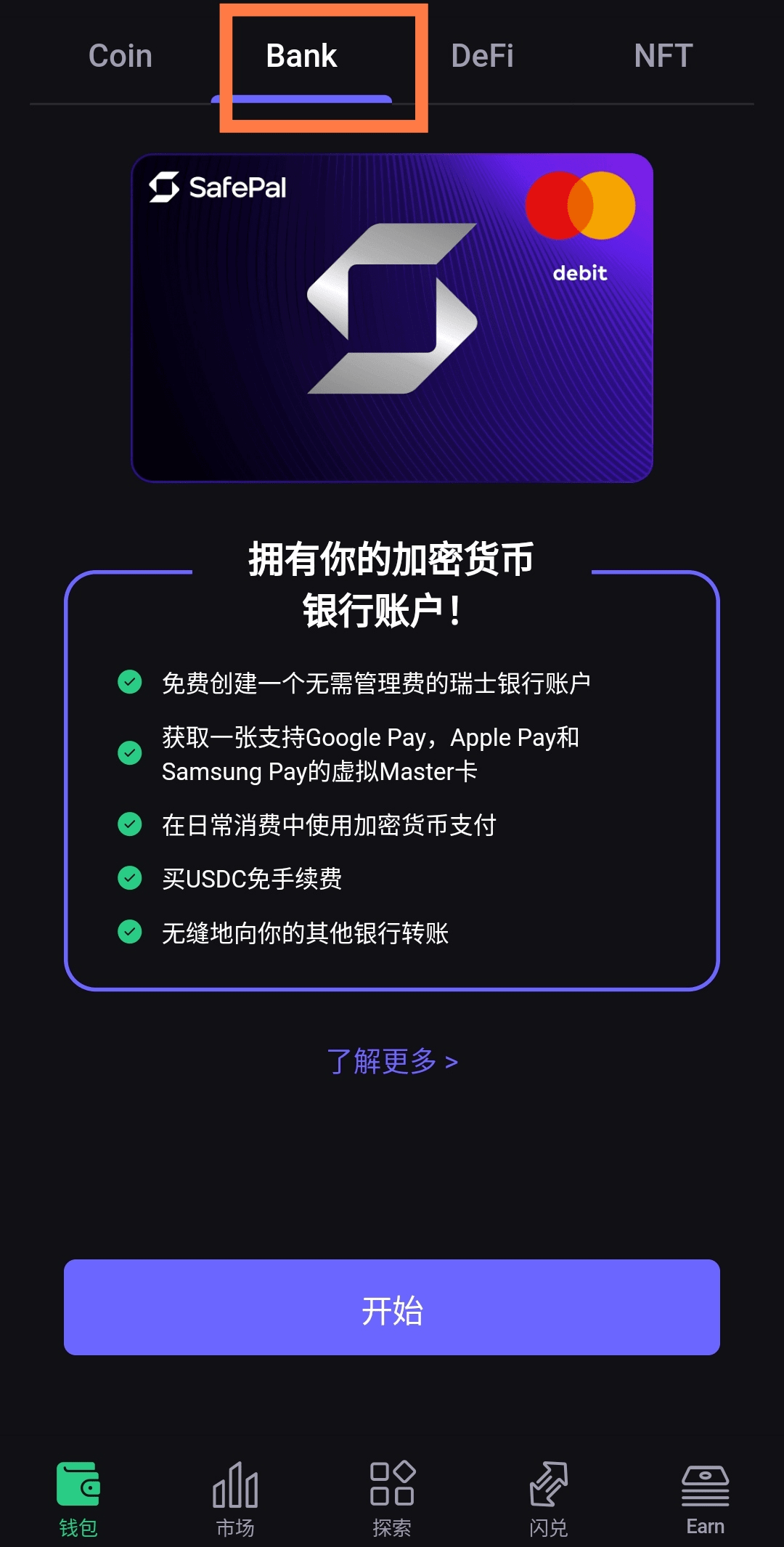Screen dimensions: 784x1547
Task: Select the Bank tab
Action: click(x=301, y=57)
